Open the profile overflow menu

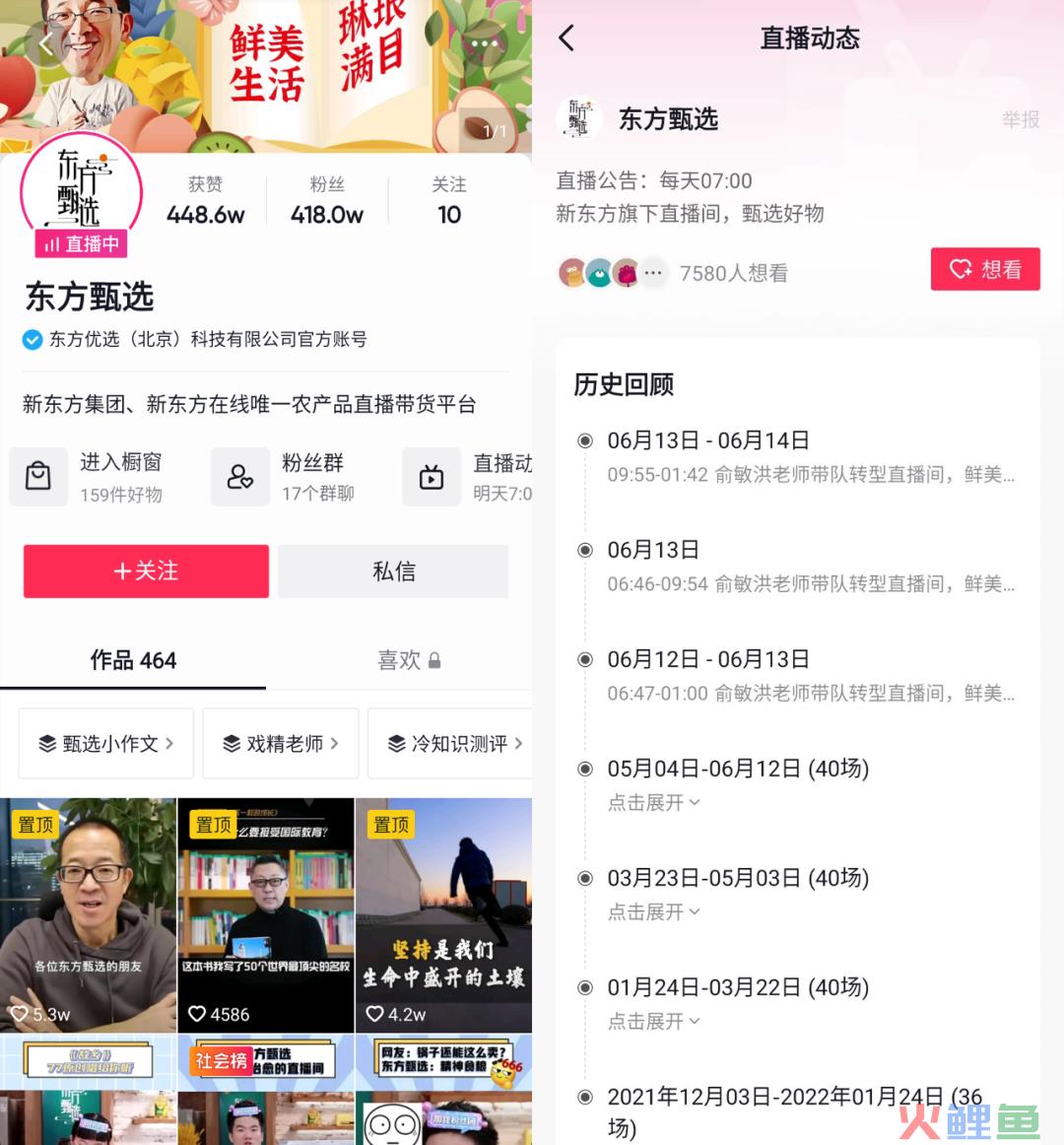484,44
